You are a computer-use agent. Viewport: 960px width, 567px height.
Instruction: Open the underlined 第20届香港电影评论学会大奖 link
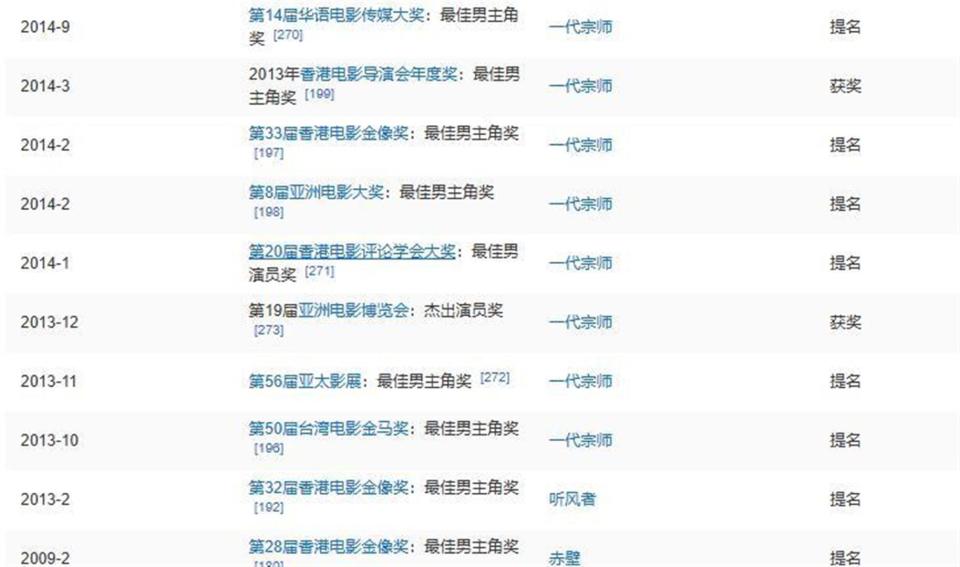click(x=352, y=251)
